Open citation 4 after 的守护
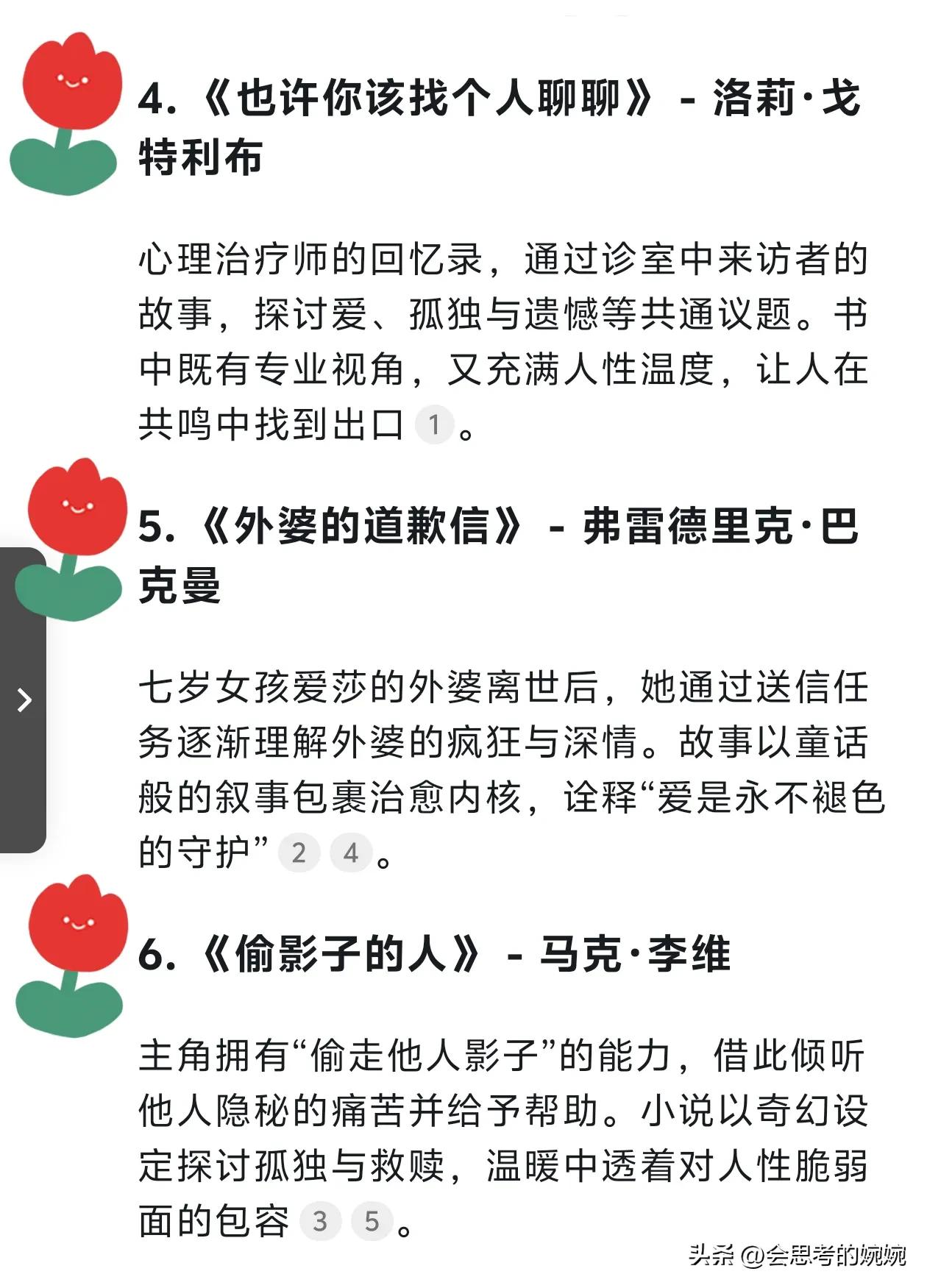This screenshot has height=1288, width=927. tap(351, 853)
